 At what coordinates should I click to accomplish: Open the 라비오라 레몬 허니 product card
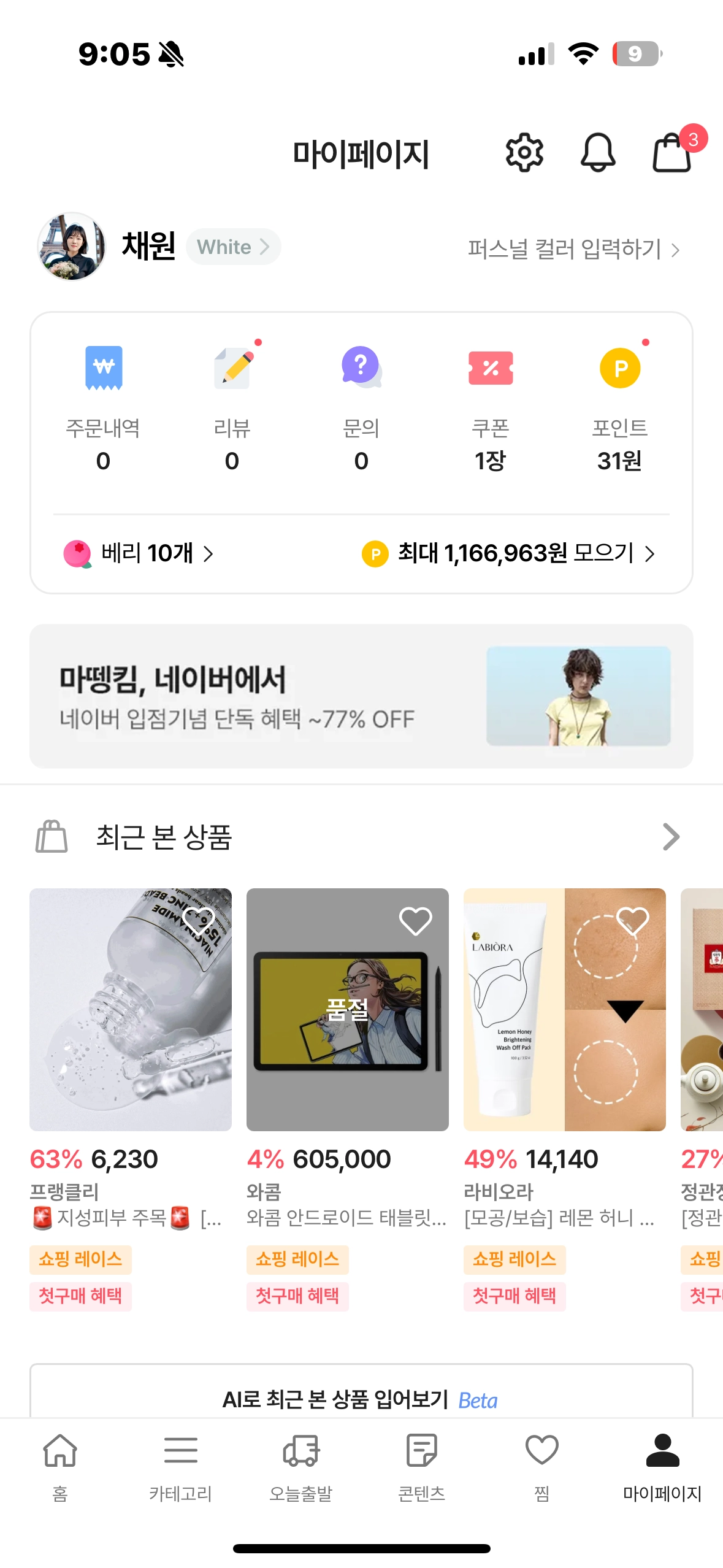click(x=564, y=1043)
